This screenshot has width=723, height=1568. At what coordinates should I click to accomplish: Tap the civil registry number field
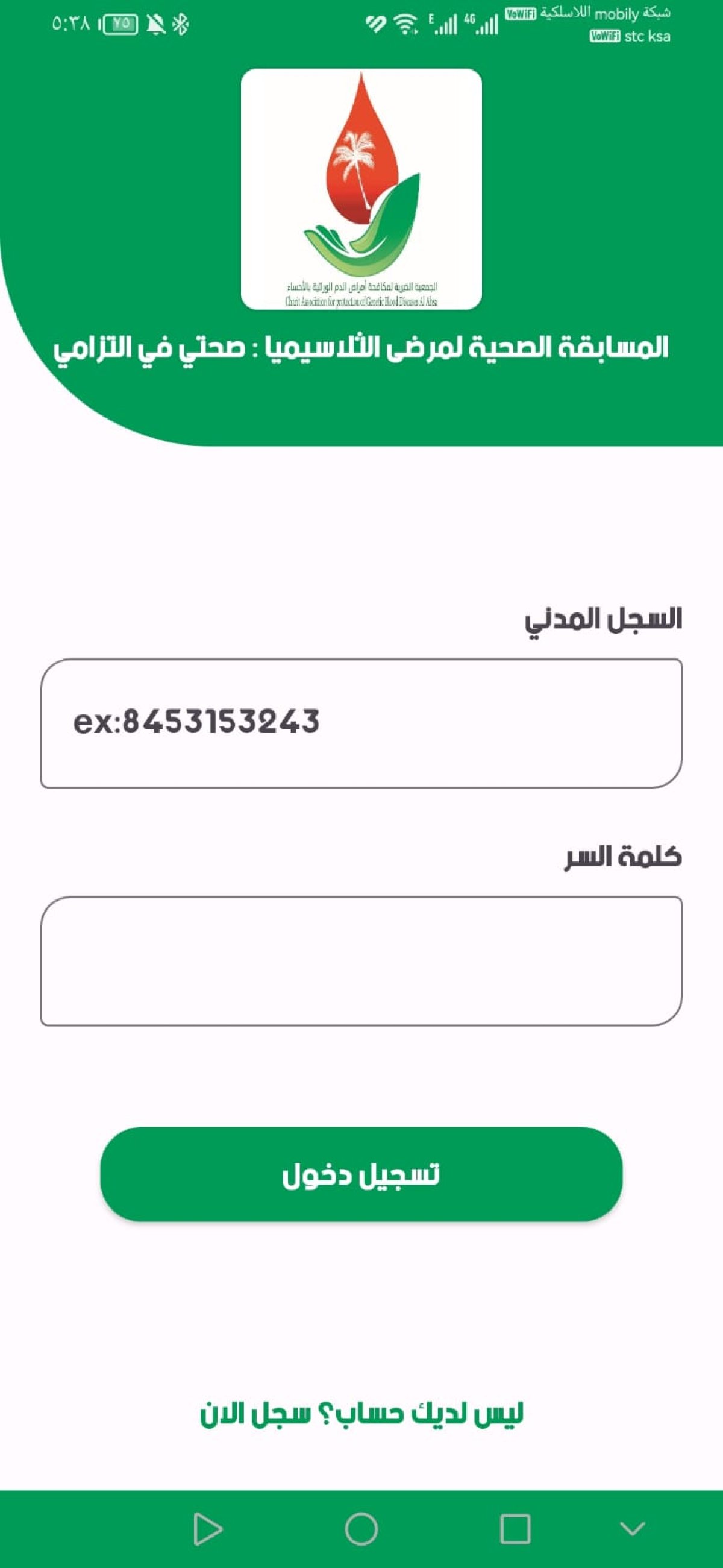[361, 723]
